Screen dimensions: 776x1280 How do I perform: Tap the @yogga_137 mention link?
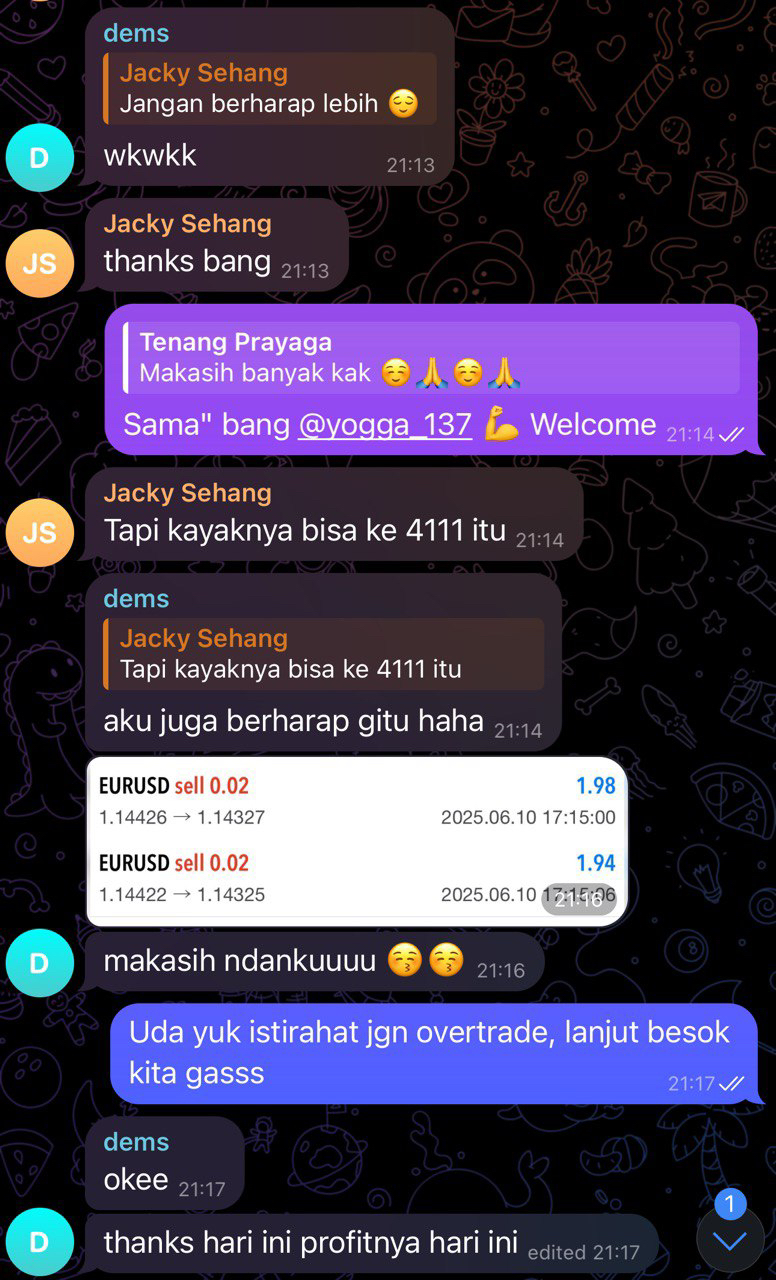[x=384, y=424]
